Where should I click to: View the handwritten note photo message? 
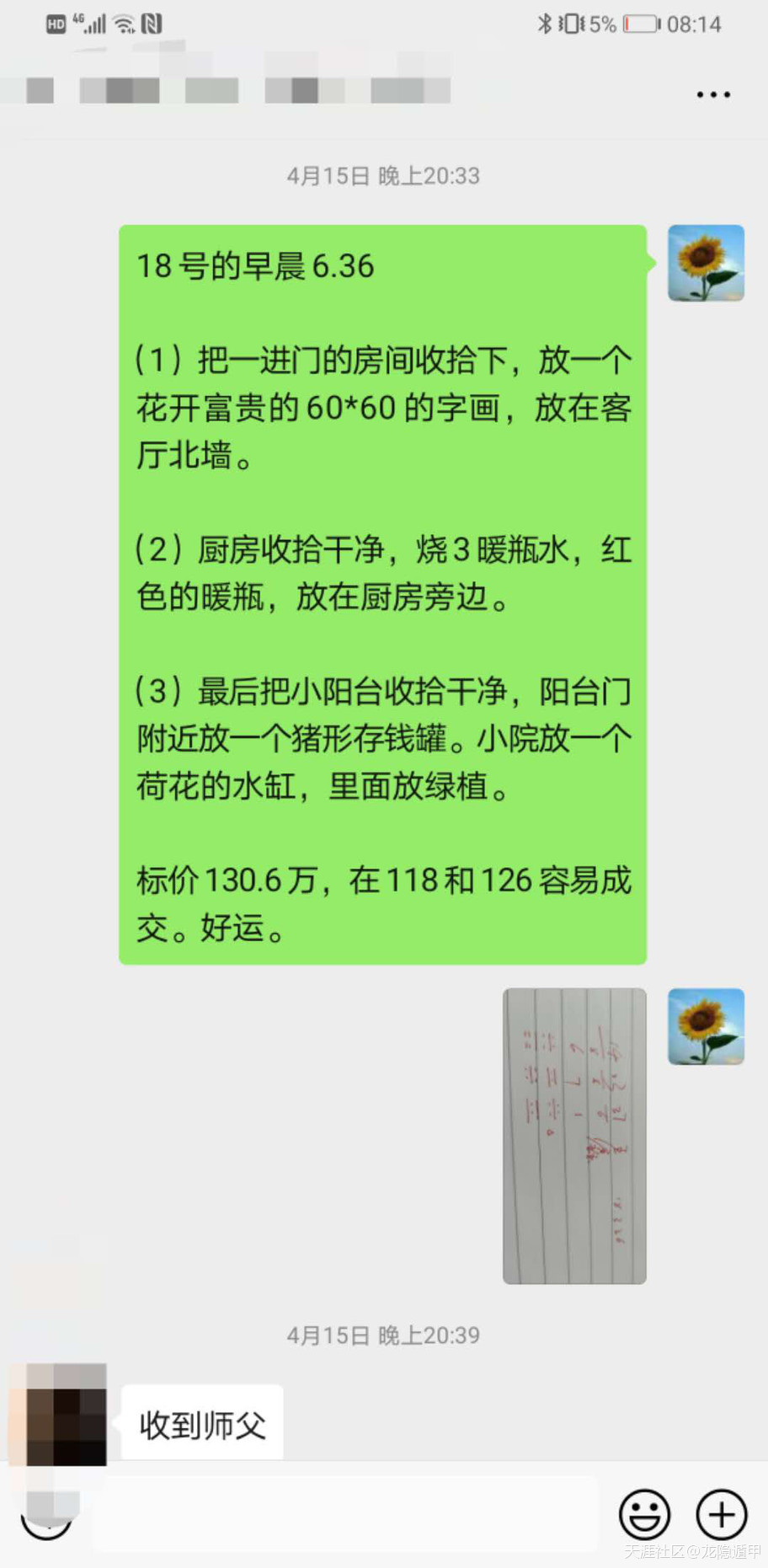[x=574, y=1136]
